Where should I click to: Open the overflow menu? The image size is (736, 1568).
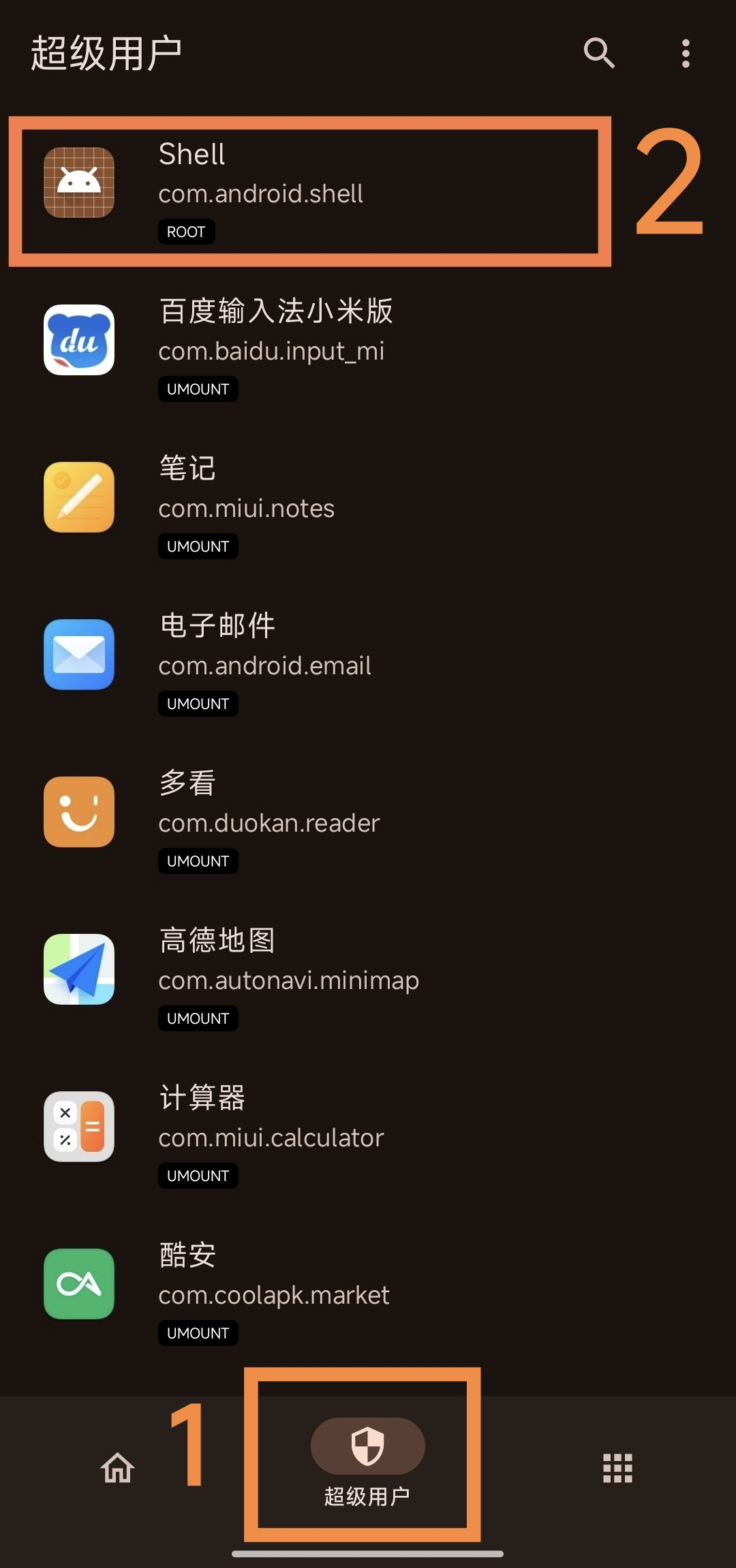(x=686, y=53)
